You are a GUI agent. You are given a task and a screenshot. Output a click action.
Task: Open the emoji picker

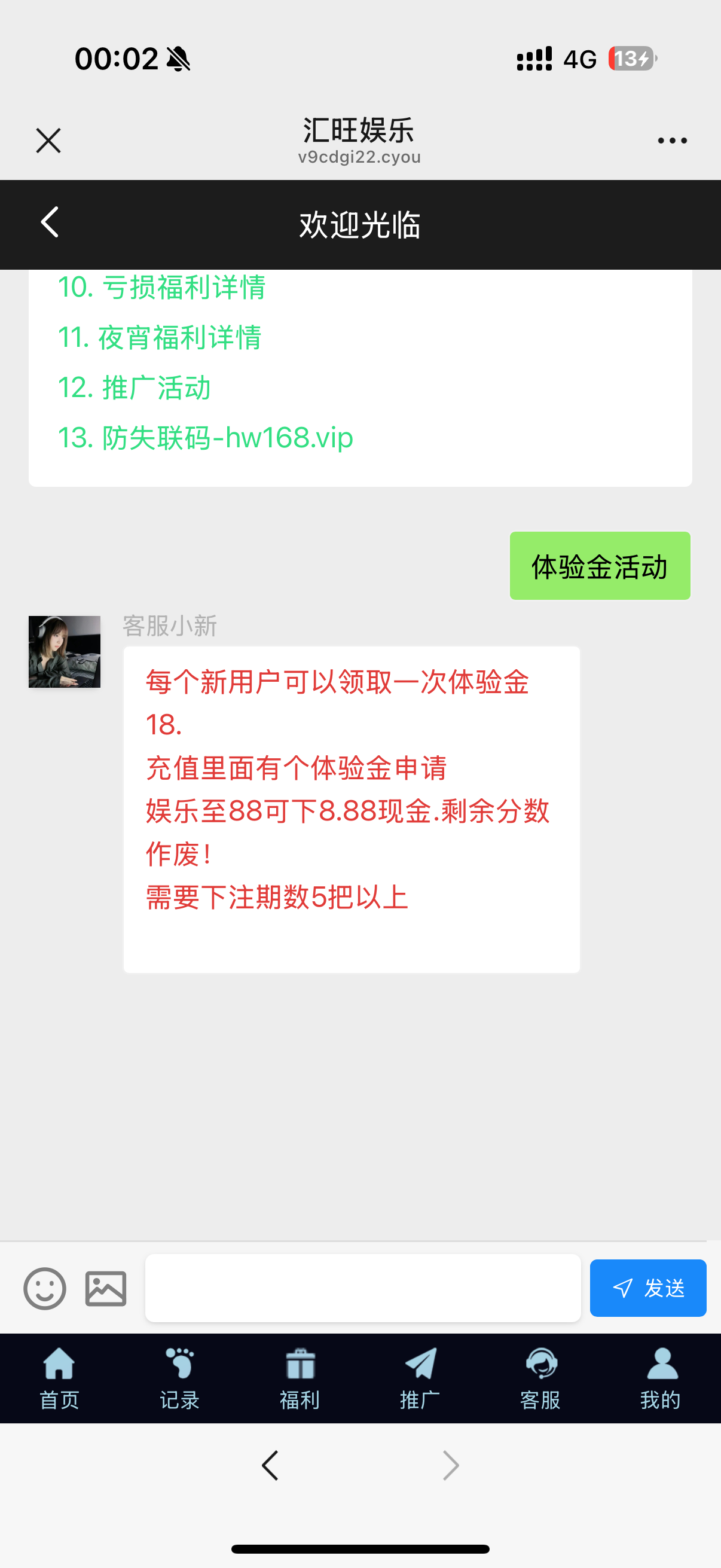click(x=44, y=1288)
